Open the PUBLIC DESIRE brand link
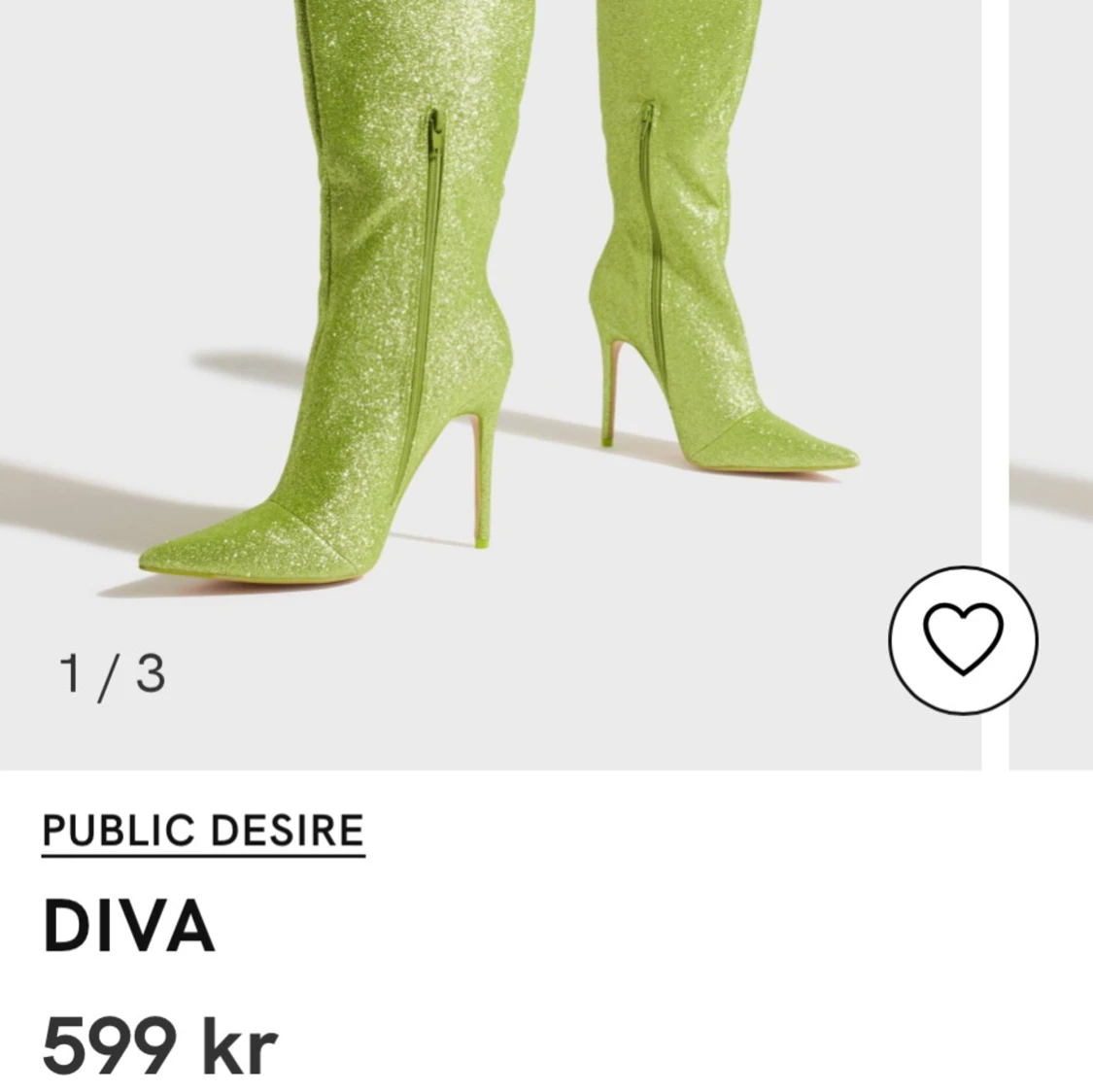This screenshot has height=1092, width=1093. [x=203, y=831]
